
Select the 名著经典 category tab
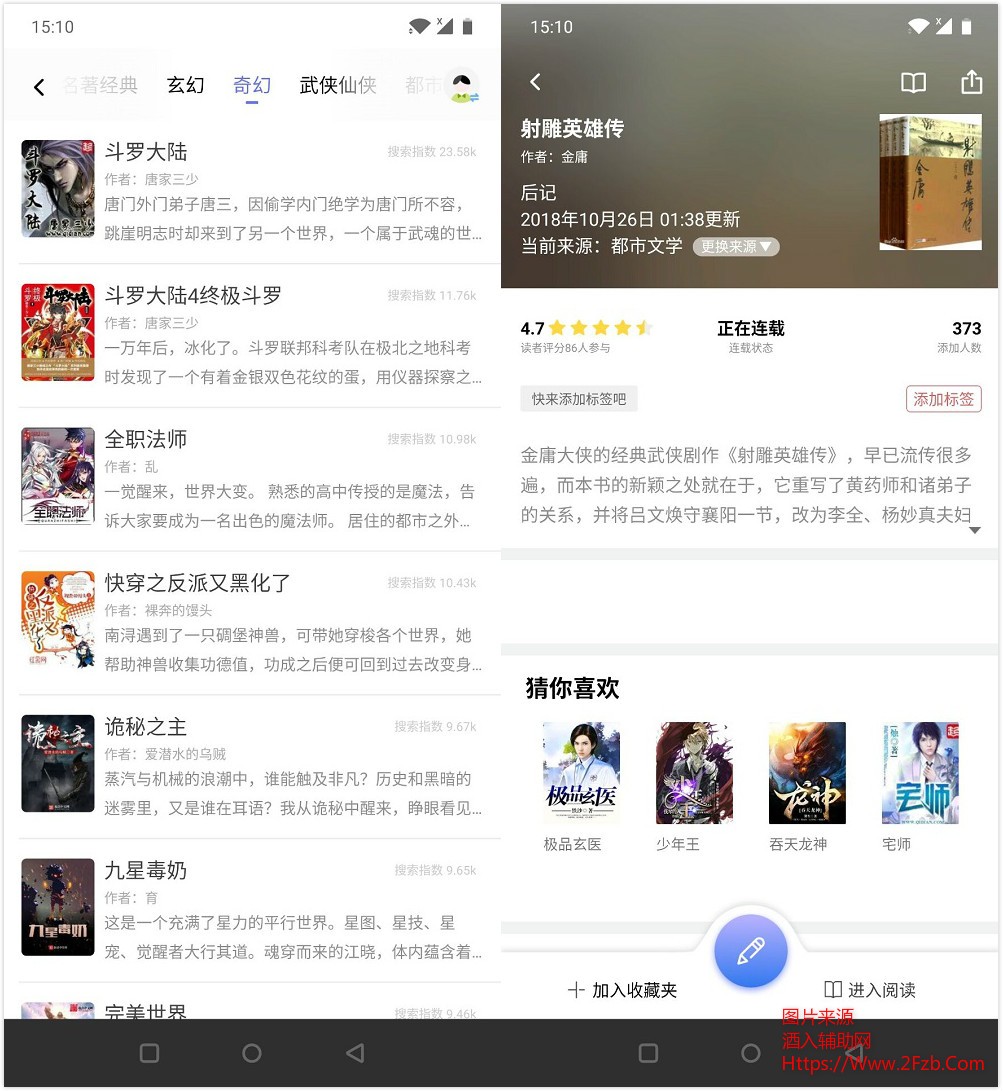click(102, 86)
